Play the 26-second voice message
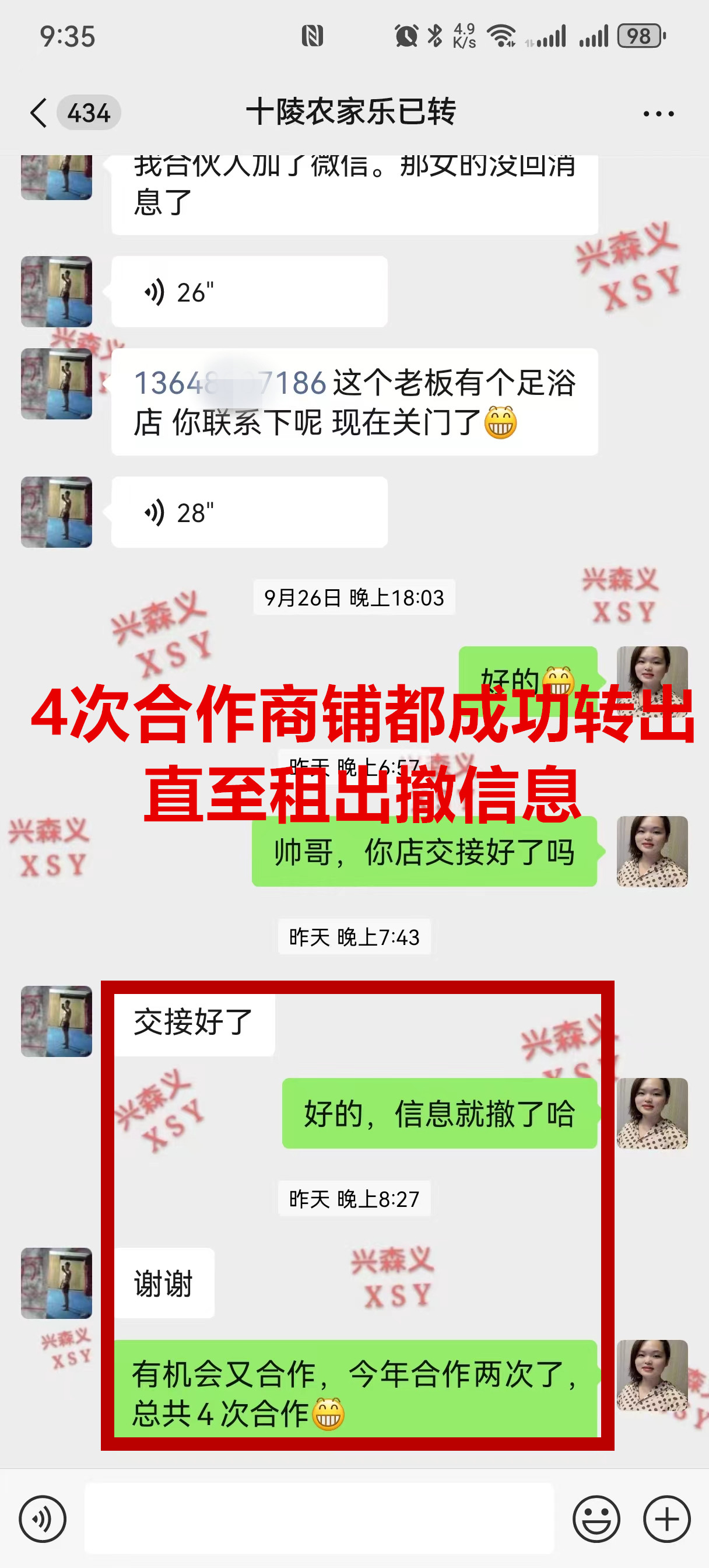Viewport: 709px width, 1568px height. [x=249, y=292]
